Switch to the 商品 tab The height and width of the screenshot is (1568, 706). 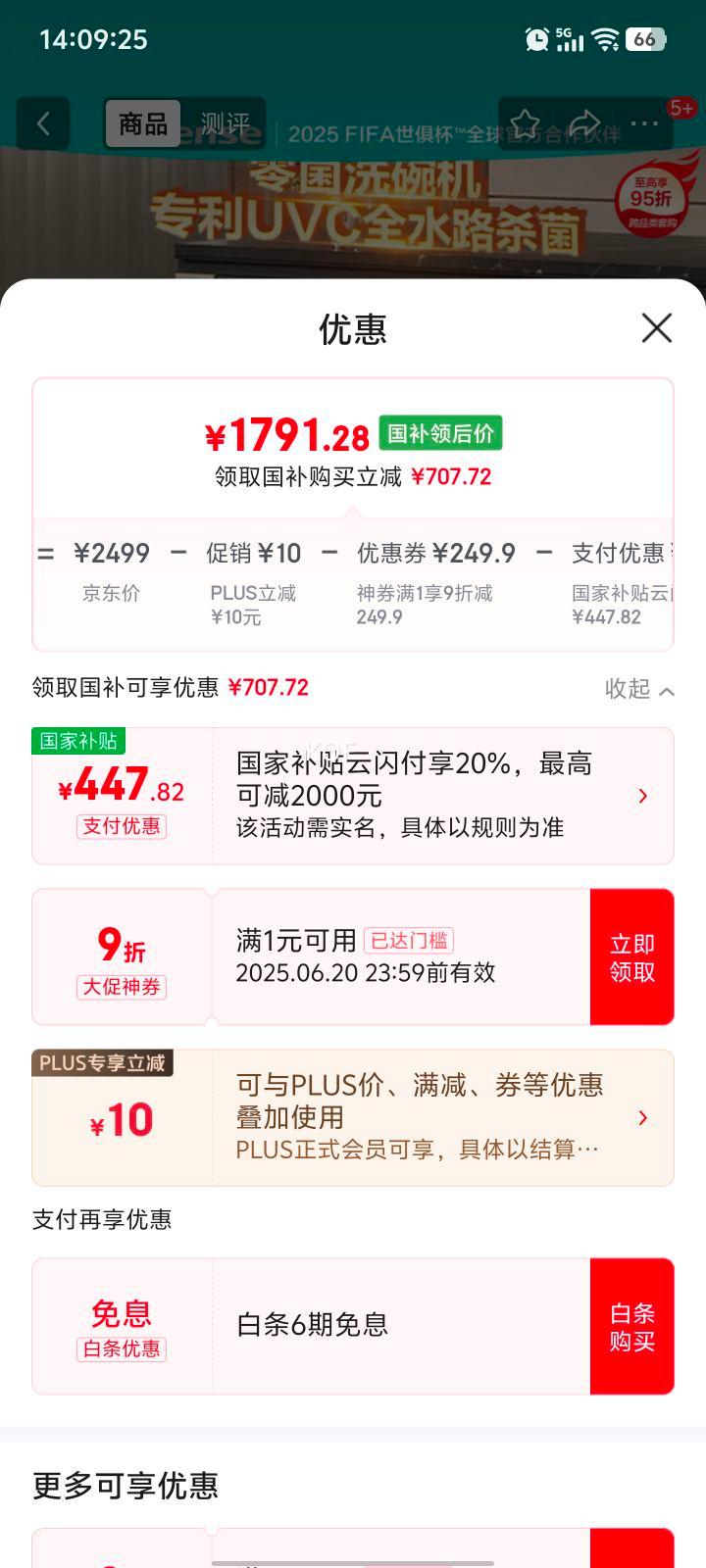pos(143,123)
